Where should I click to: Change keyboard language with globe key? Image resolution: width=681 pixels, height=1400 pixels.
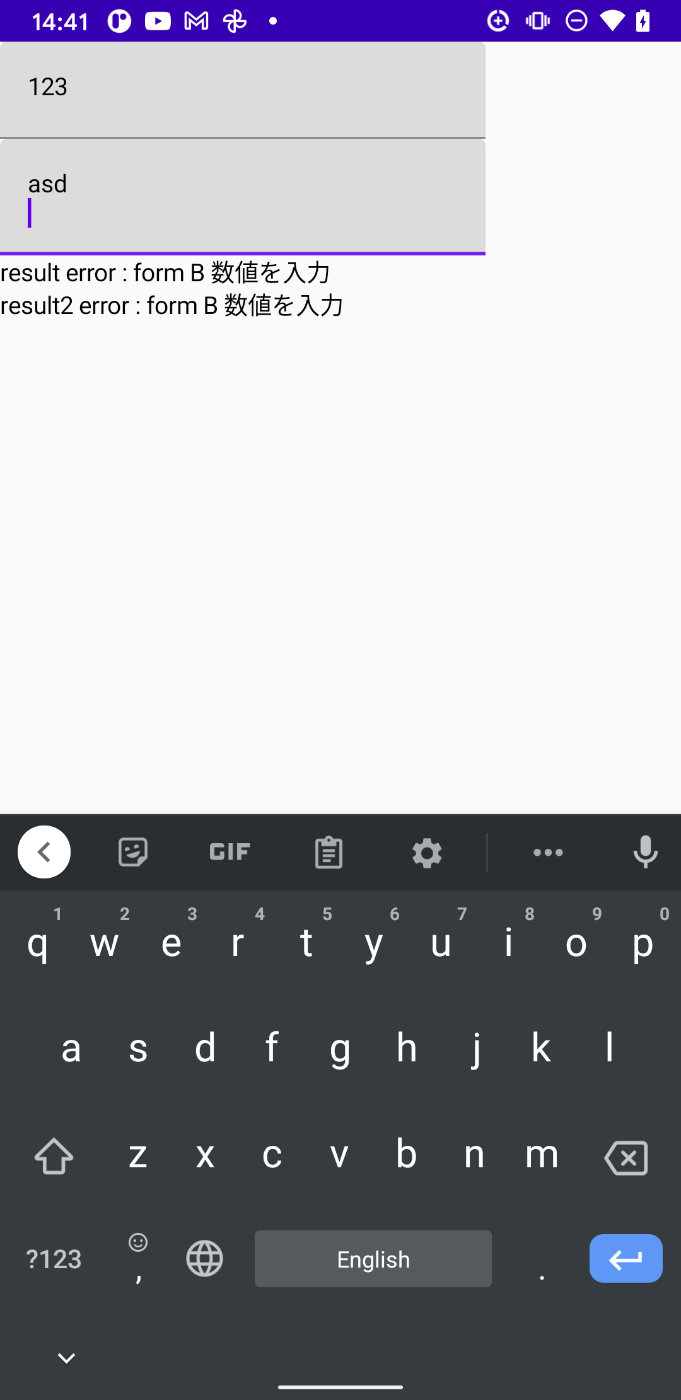click(x=205, y=1259)
